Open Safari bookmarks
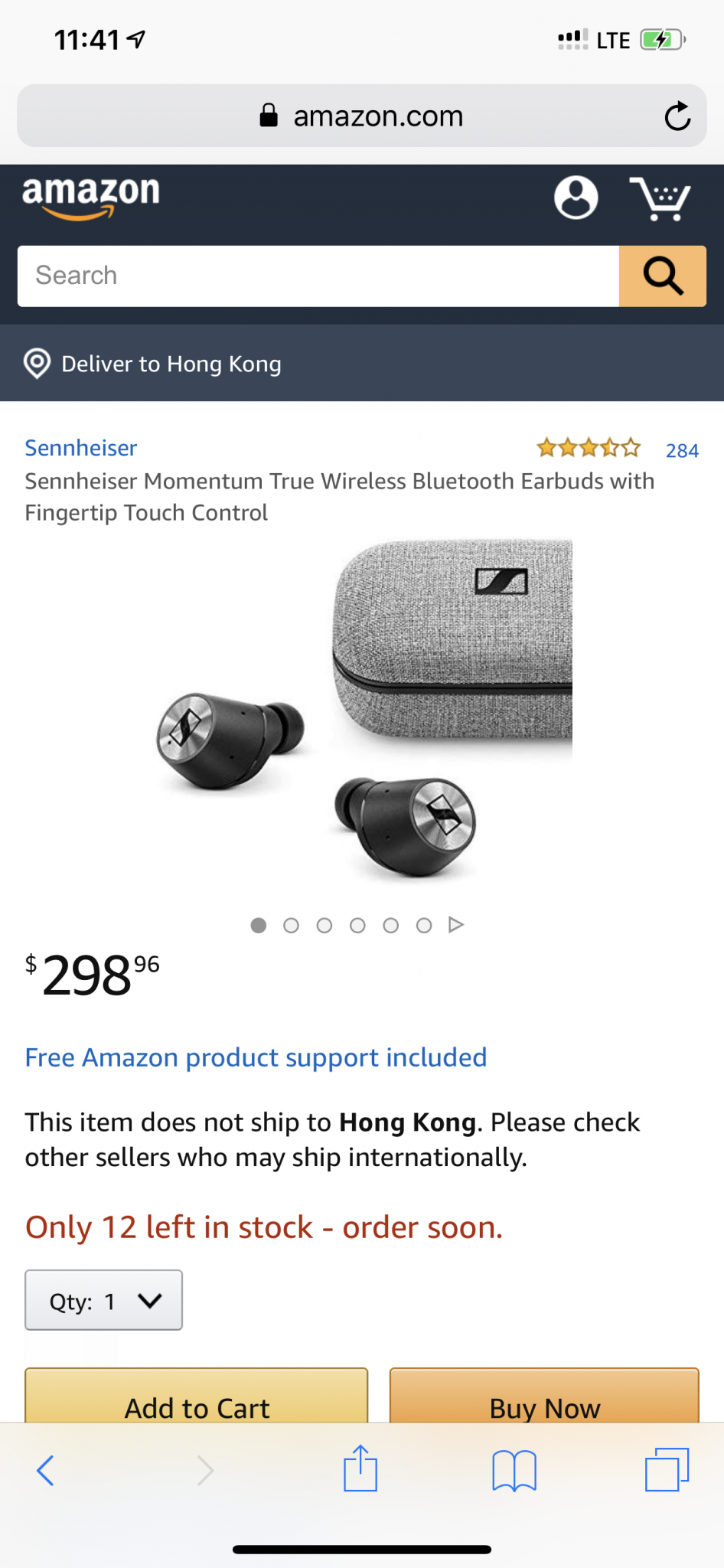The width and height of the screenshot is (724, 1568). 514,1470
